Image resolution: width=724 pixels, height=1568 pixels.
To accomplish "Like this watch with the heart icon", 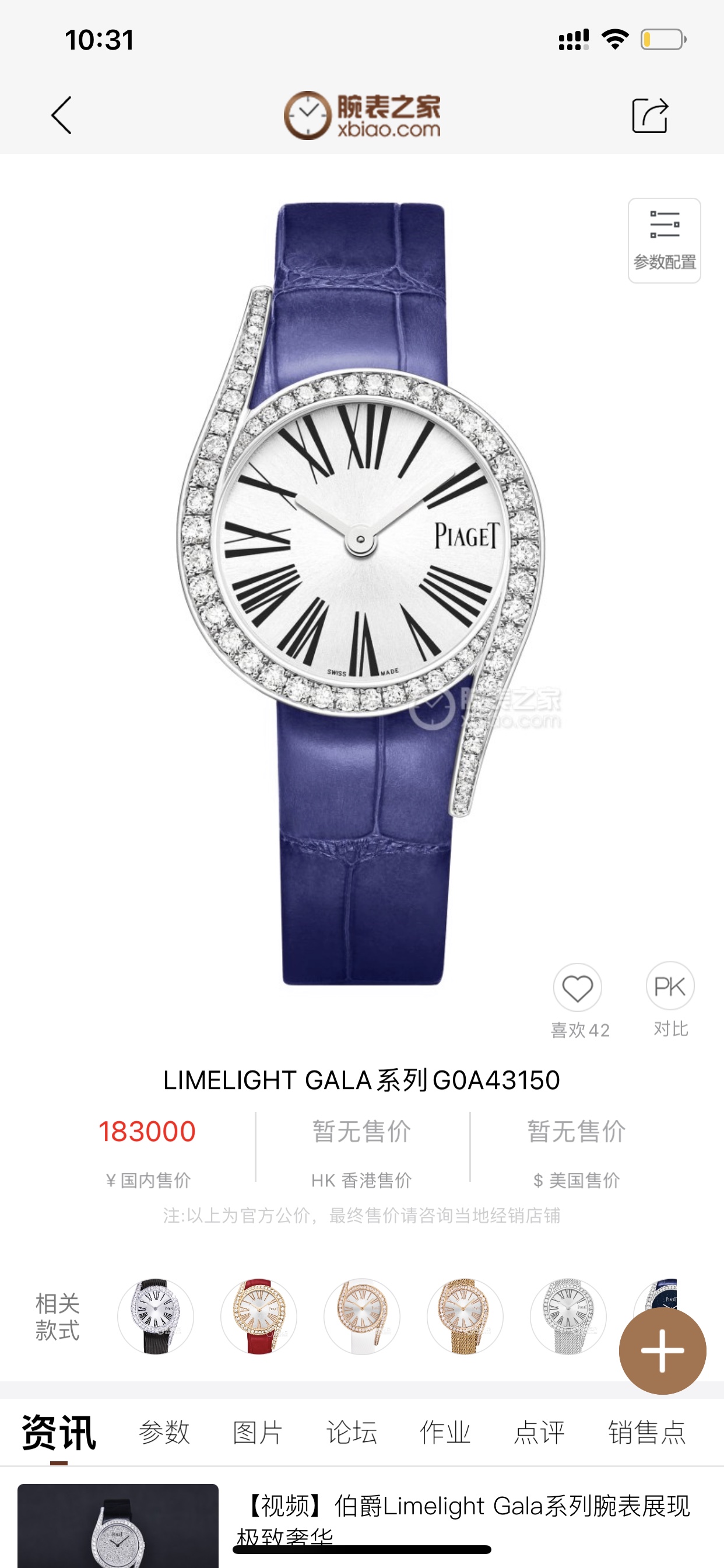I will pos(577,988).
